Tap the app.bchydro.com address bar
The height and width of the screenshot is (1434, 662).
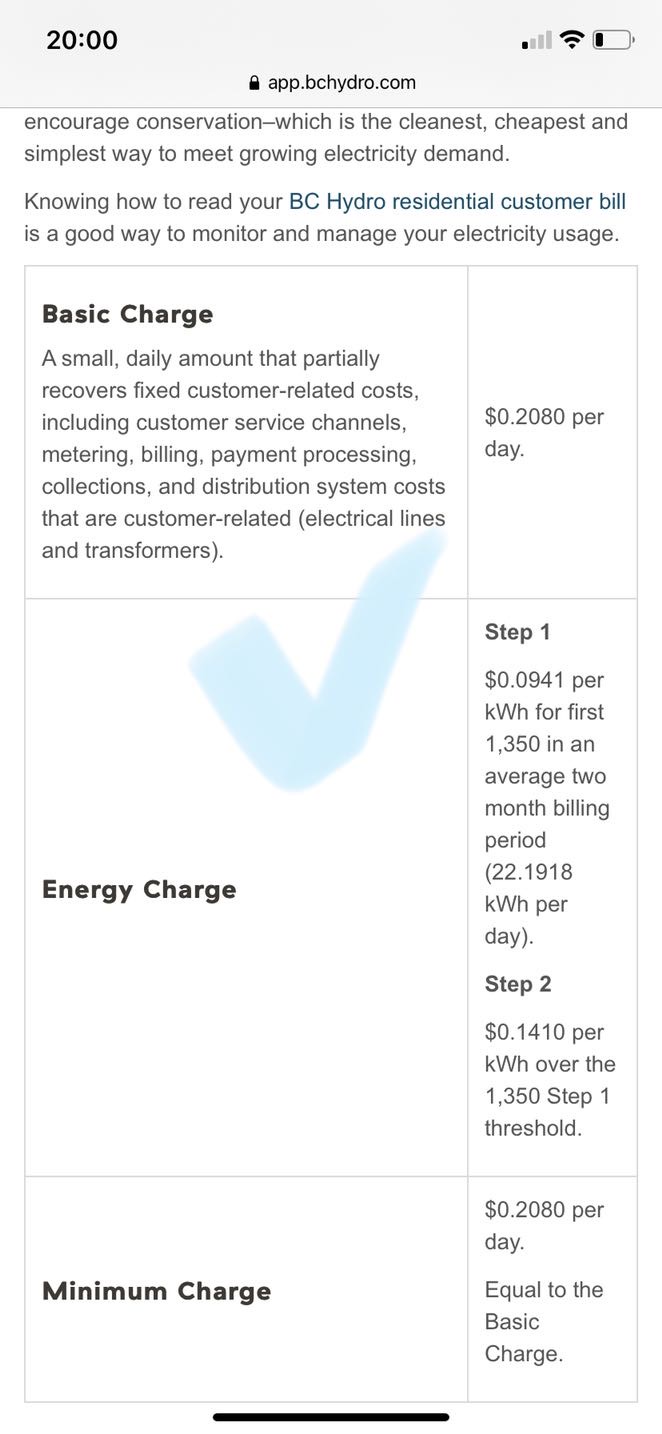[331, 83]
